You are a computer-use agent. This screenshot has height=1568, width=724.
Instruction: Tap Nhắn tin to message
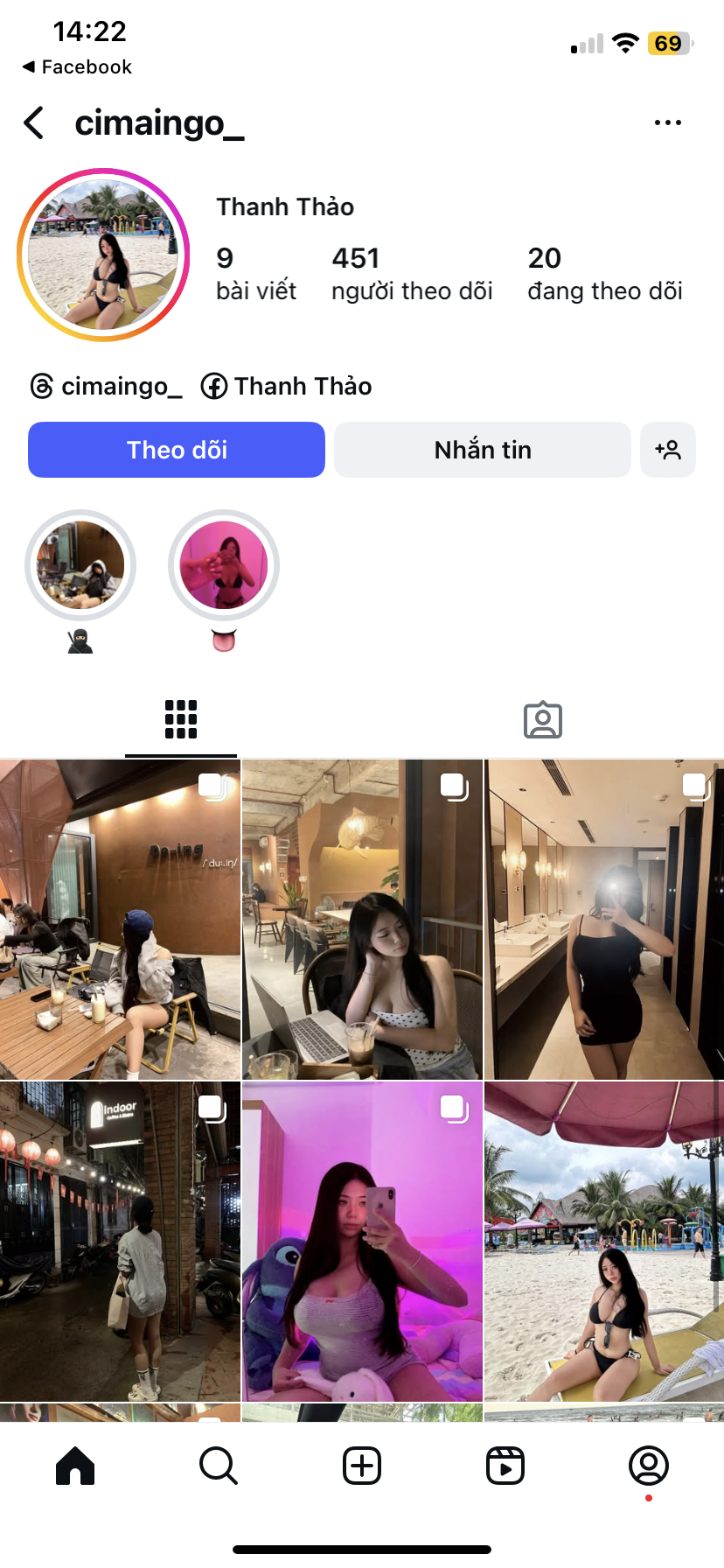point(482,450)
